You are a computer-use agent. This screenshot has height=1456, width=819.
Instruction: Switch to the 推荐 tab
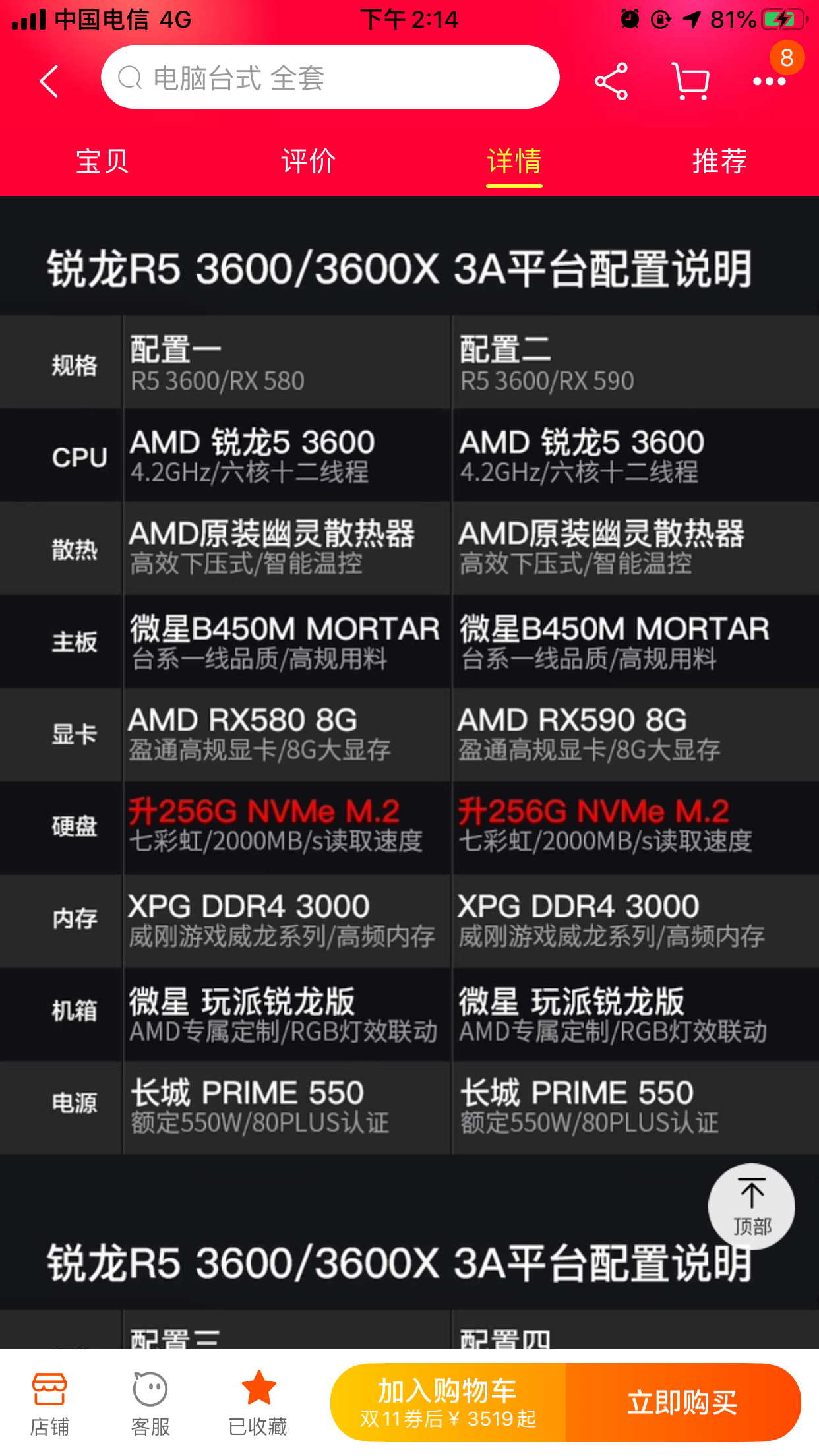[x=719, y=162]
